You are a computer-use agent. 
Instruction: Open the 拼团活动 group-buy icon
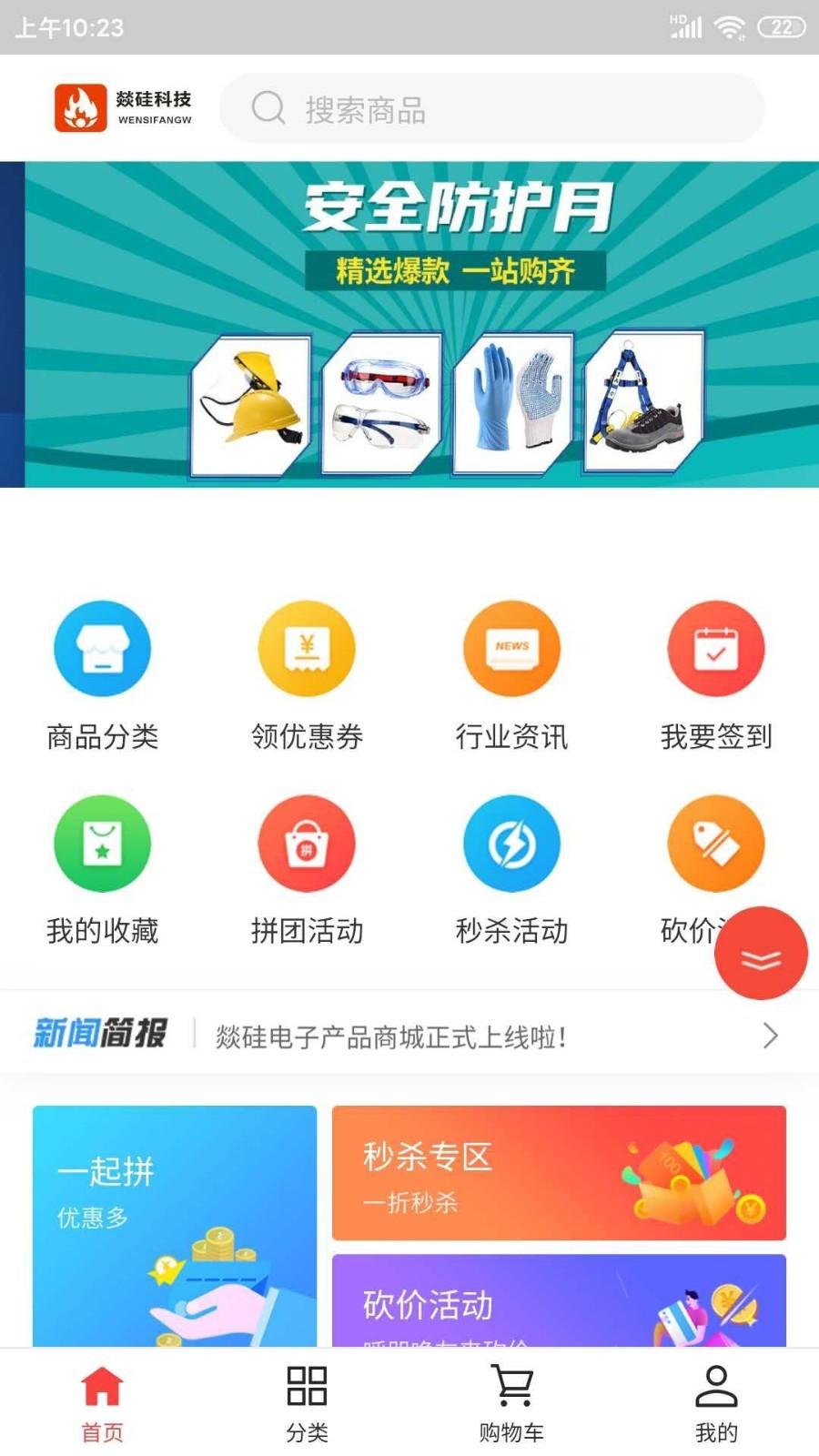point(307,844)
